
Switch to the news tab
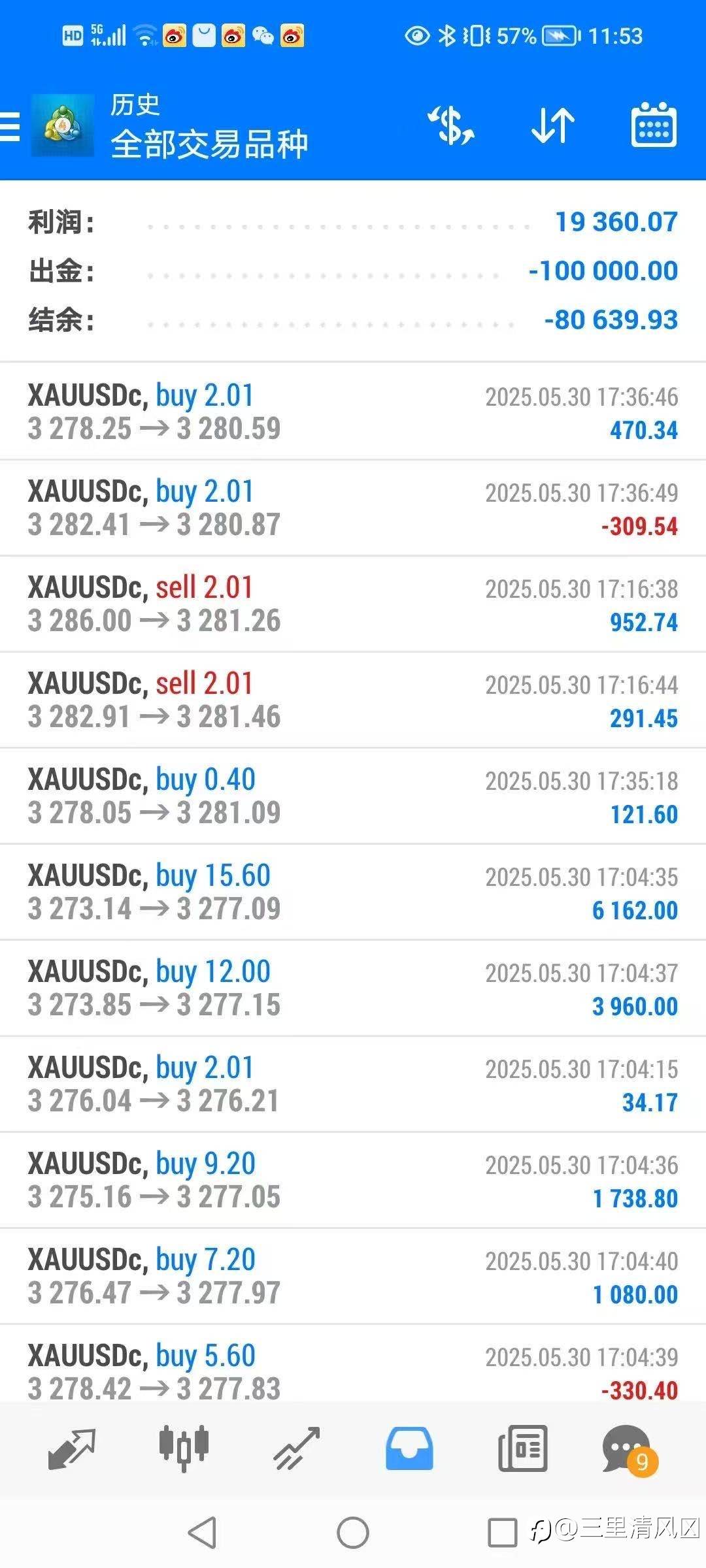[x=522, y=1448]
